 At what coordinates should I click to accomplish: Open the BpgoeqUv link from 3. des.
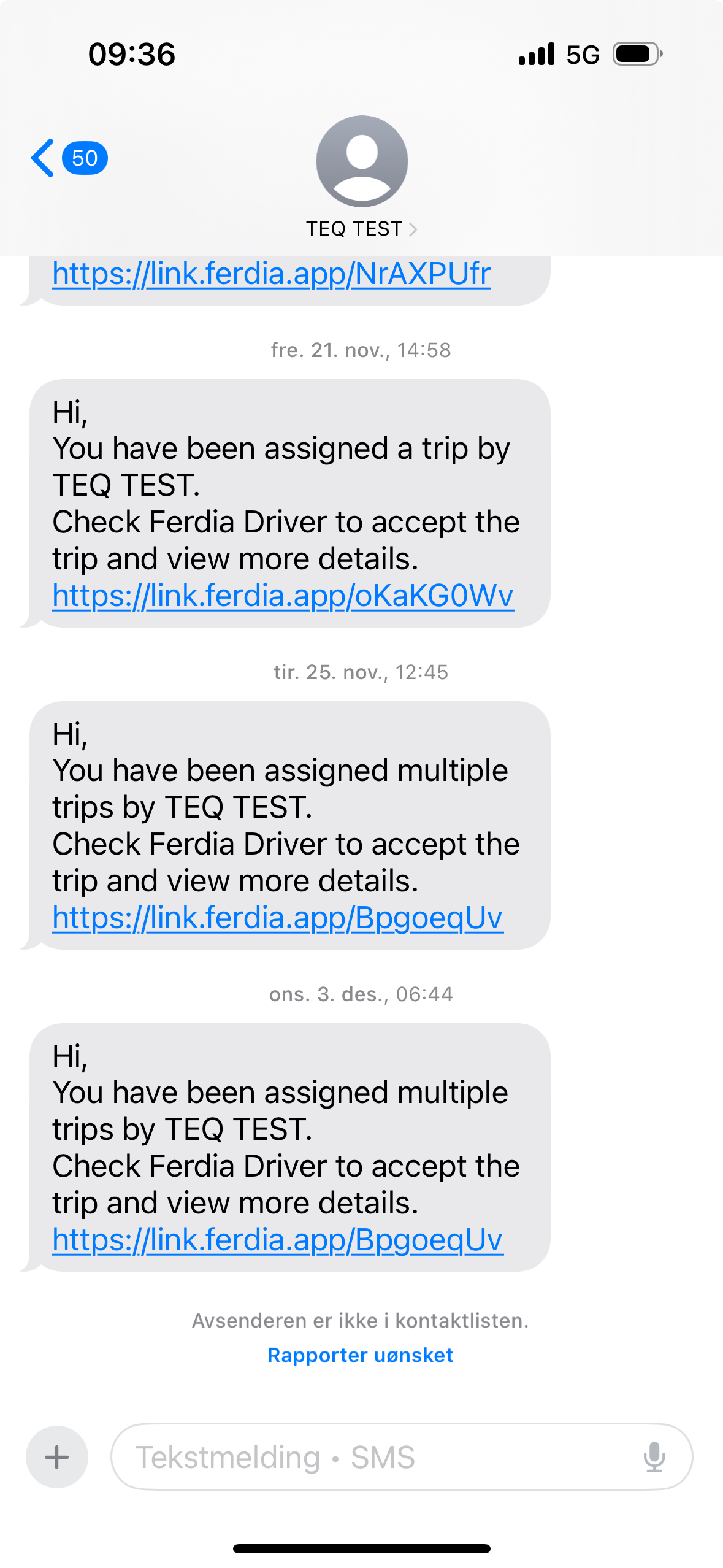pos(277,1240)
